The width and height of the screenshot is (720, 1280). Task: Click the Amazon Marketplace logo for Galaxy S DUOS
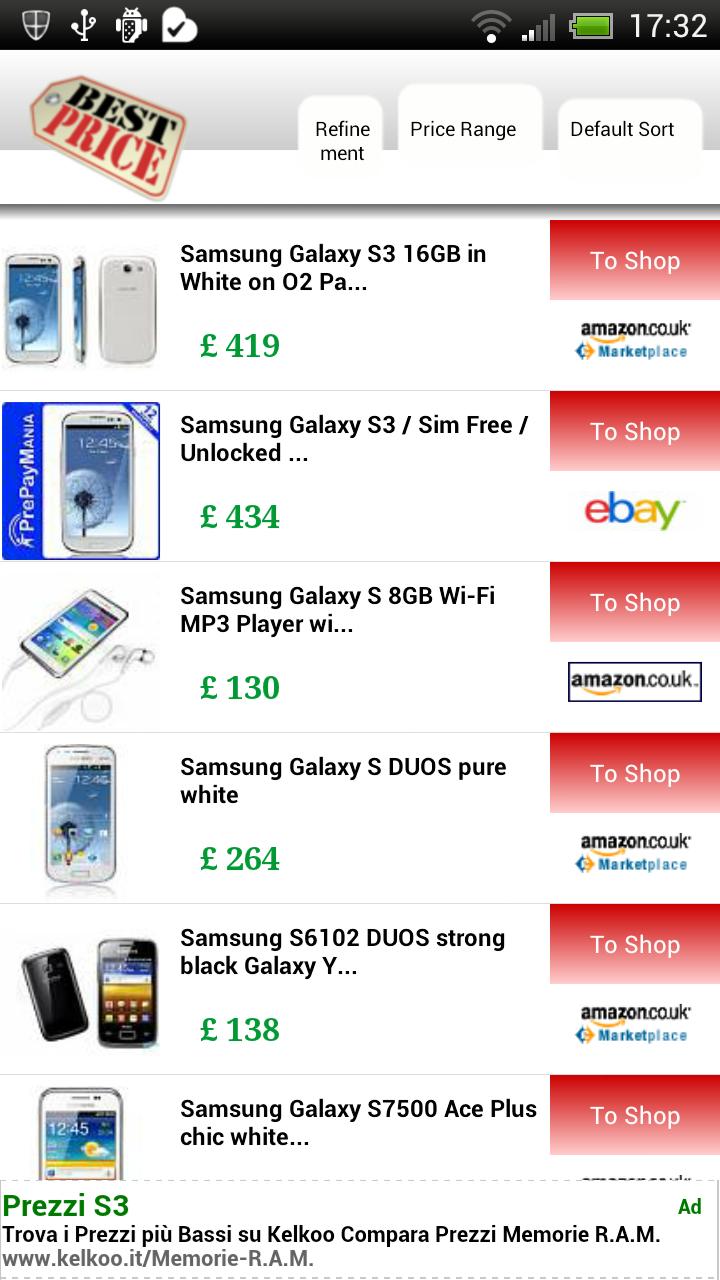pyautogui.click(x=634, y=850)
